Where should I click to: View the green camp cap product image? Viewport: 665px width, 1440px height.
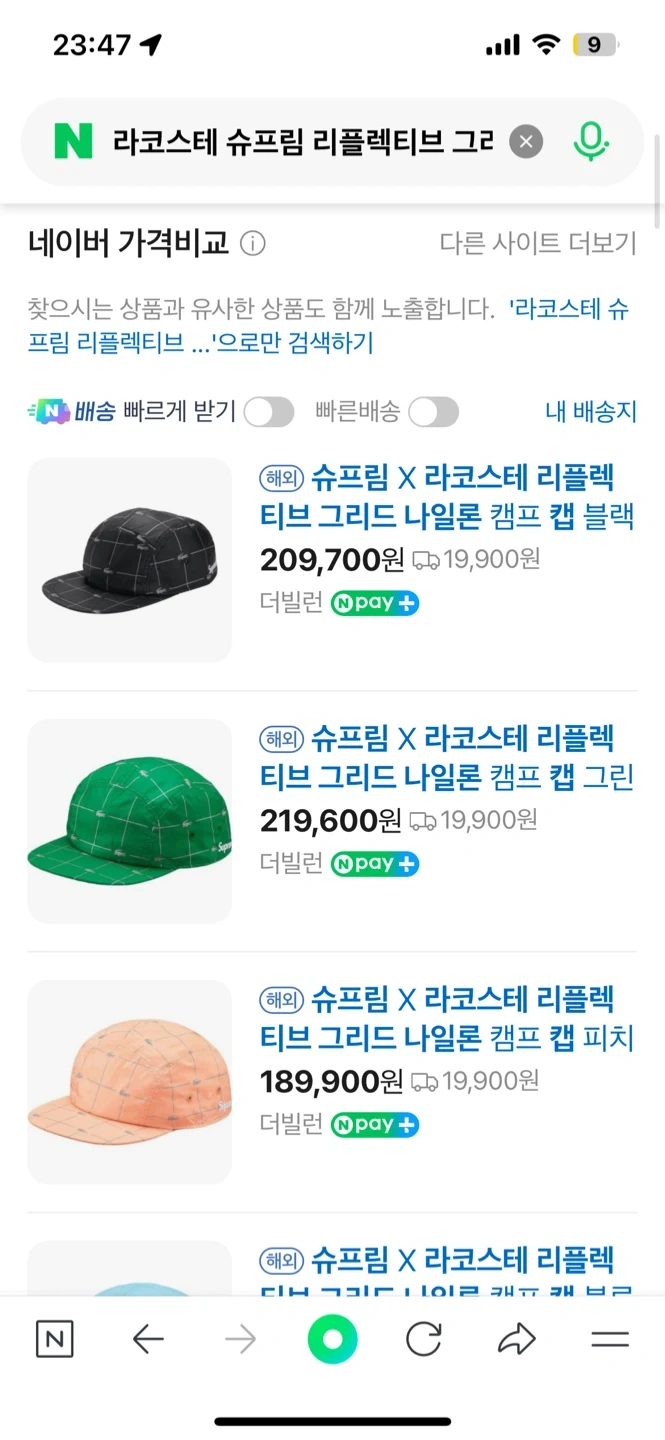coord(130,821)
